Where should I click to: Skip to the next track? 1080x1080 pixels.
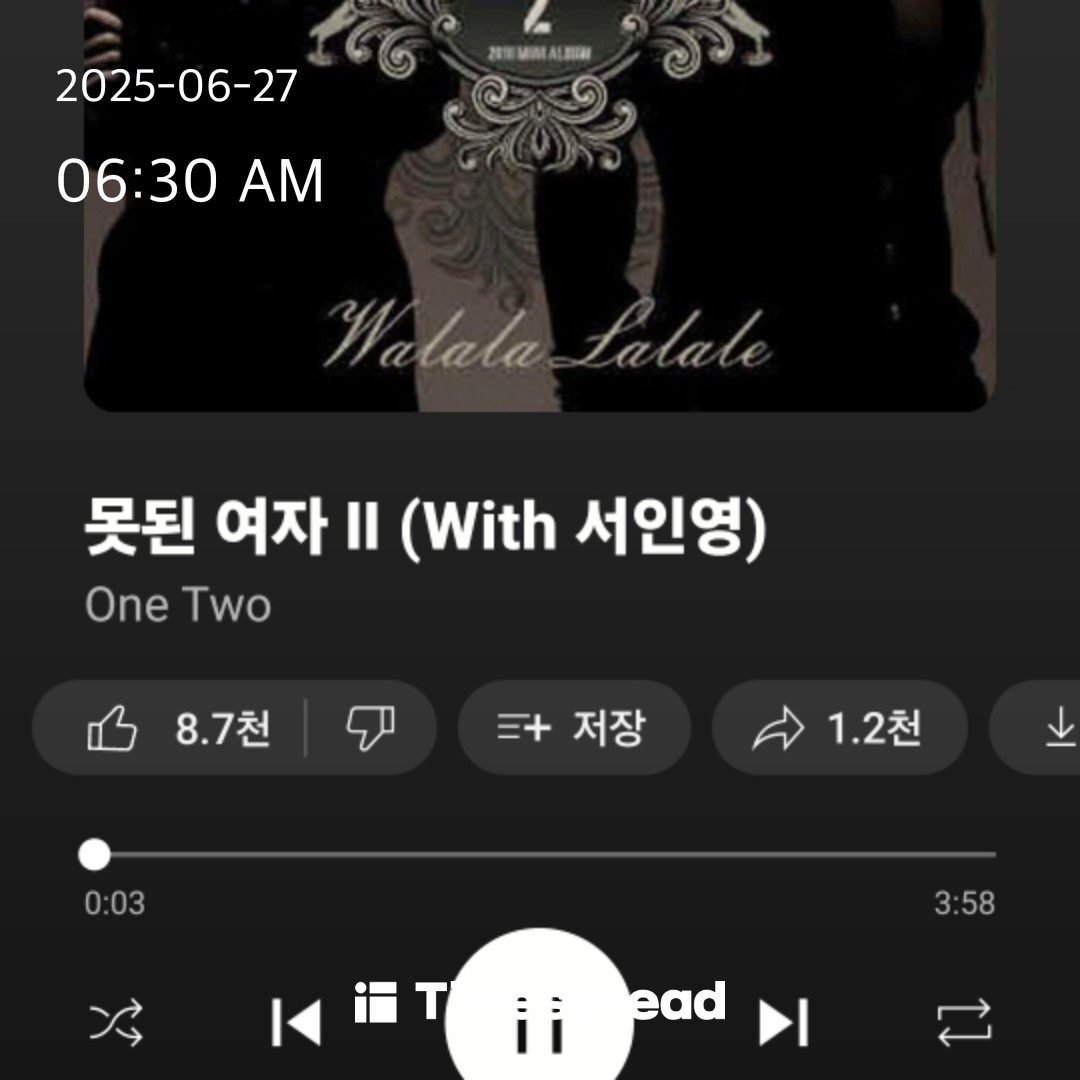coord(783,1023)
